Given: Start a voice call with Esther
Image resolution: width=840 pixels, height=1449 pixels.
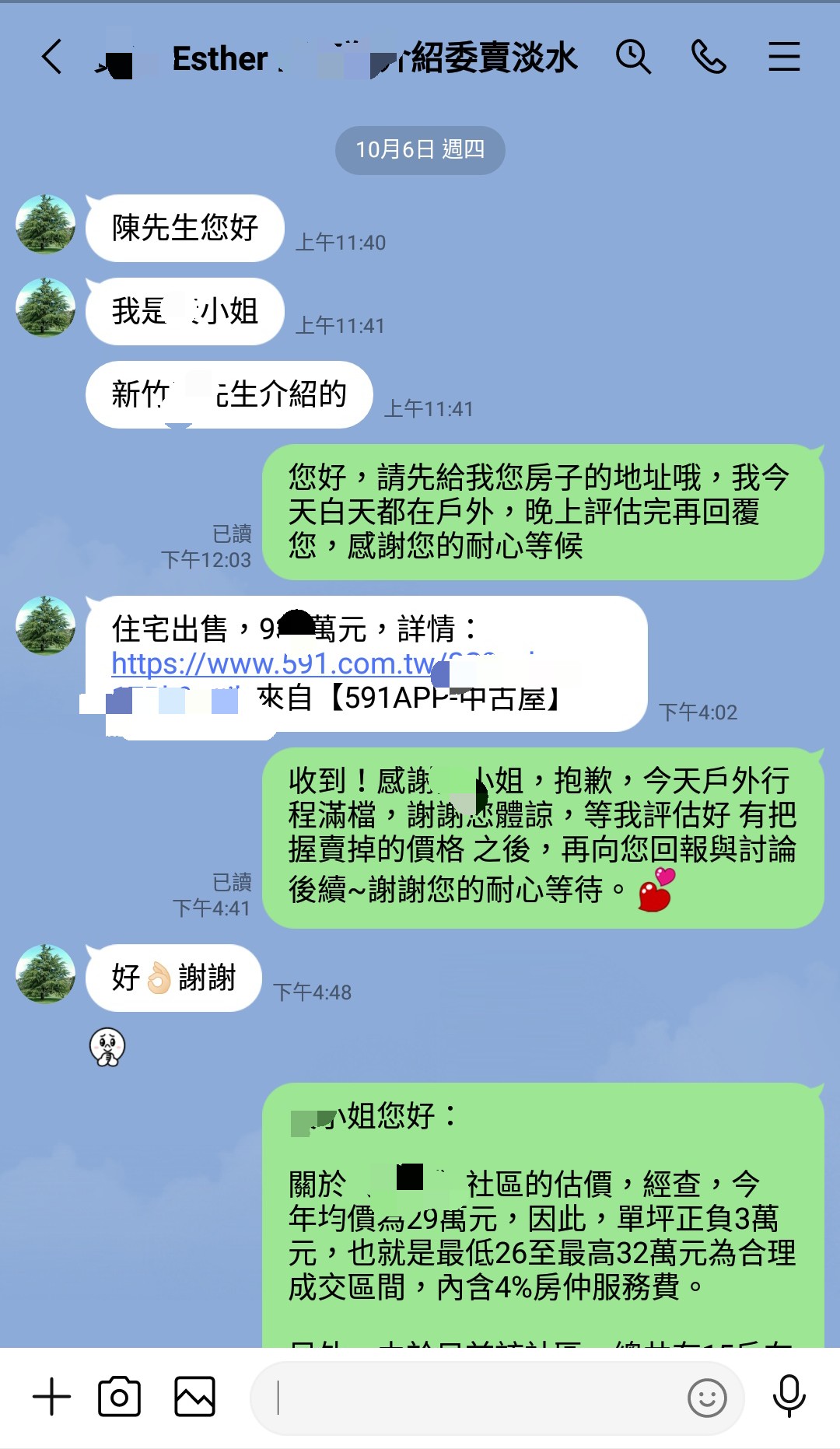Looking at the screenshot, I should pyautogui.click(x=709, y=57).
